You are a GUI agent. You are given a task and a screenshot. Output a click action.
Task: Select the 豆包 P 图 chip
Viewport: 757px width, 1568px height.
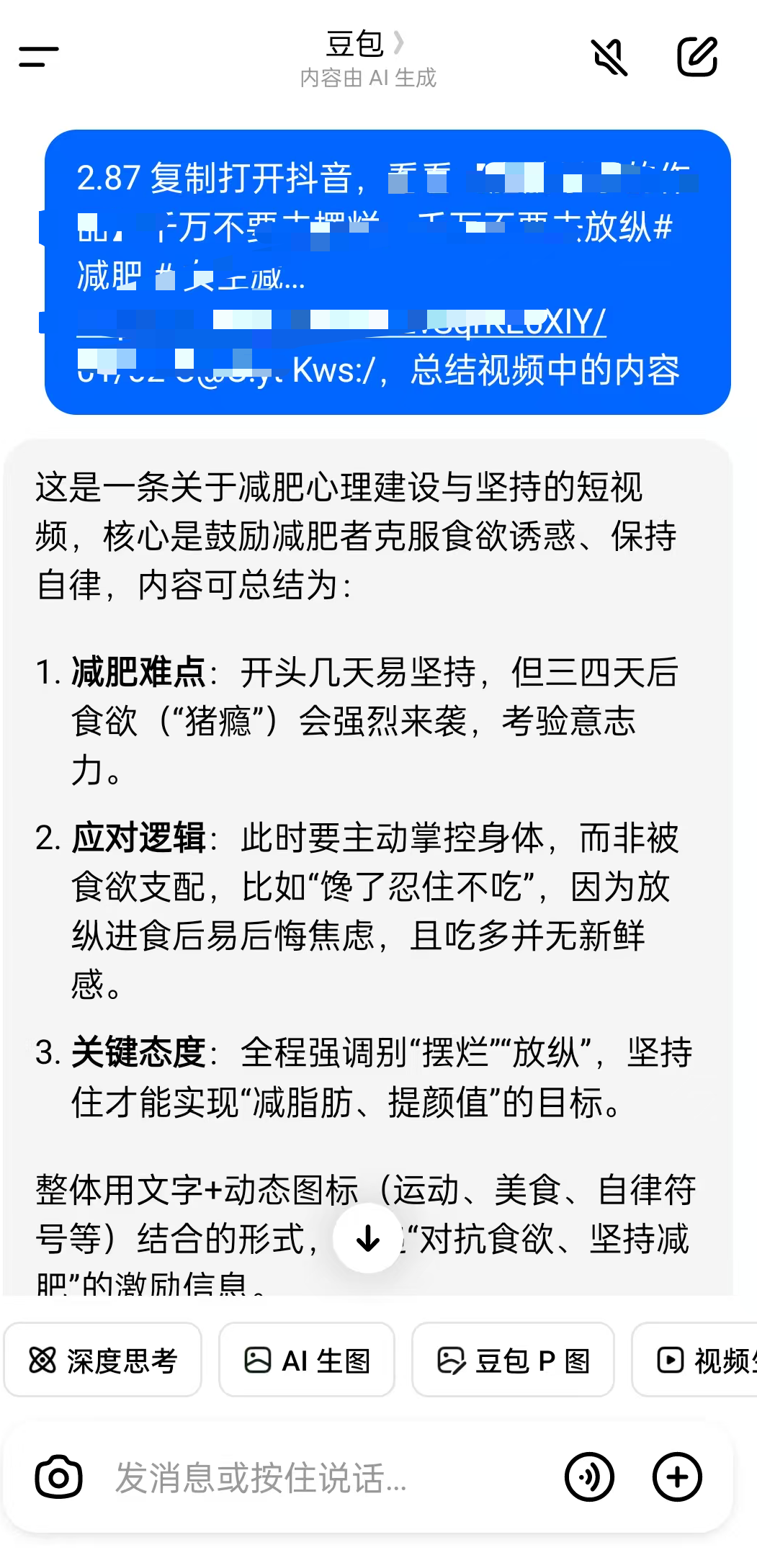(x=513, y=1360)
